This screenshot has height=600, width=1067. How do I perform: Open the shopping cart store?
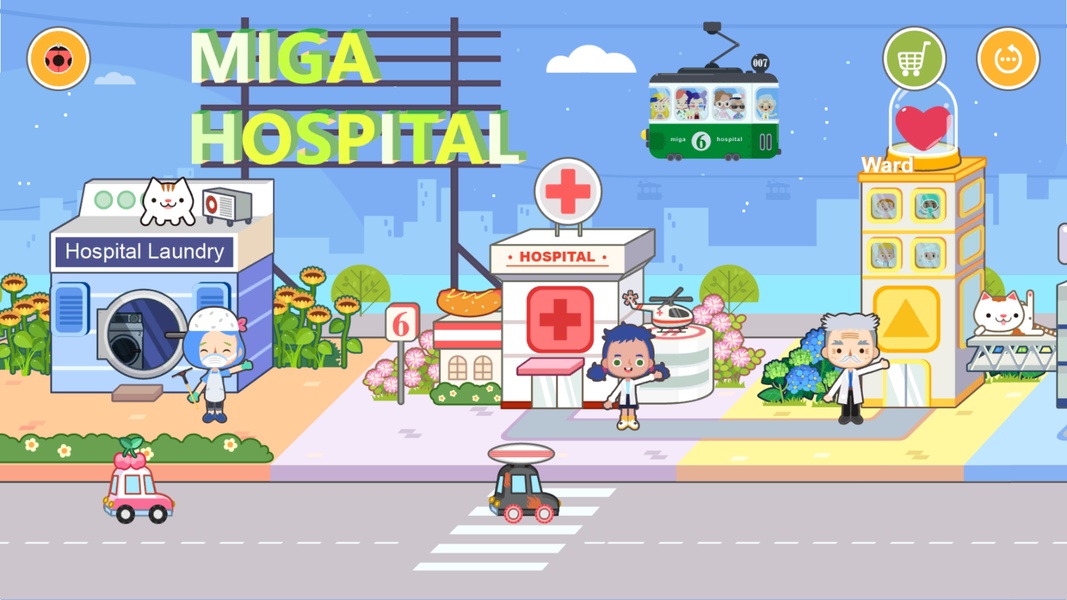[914, 59]
